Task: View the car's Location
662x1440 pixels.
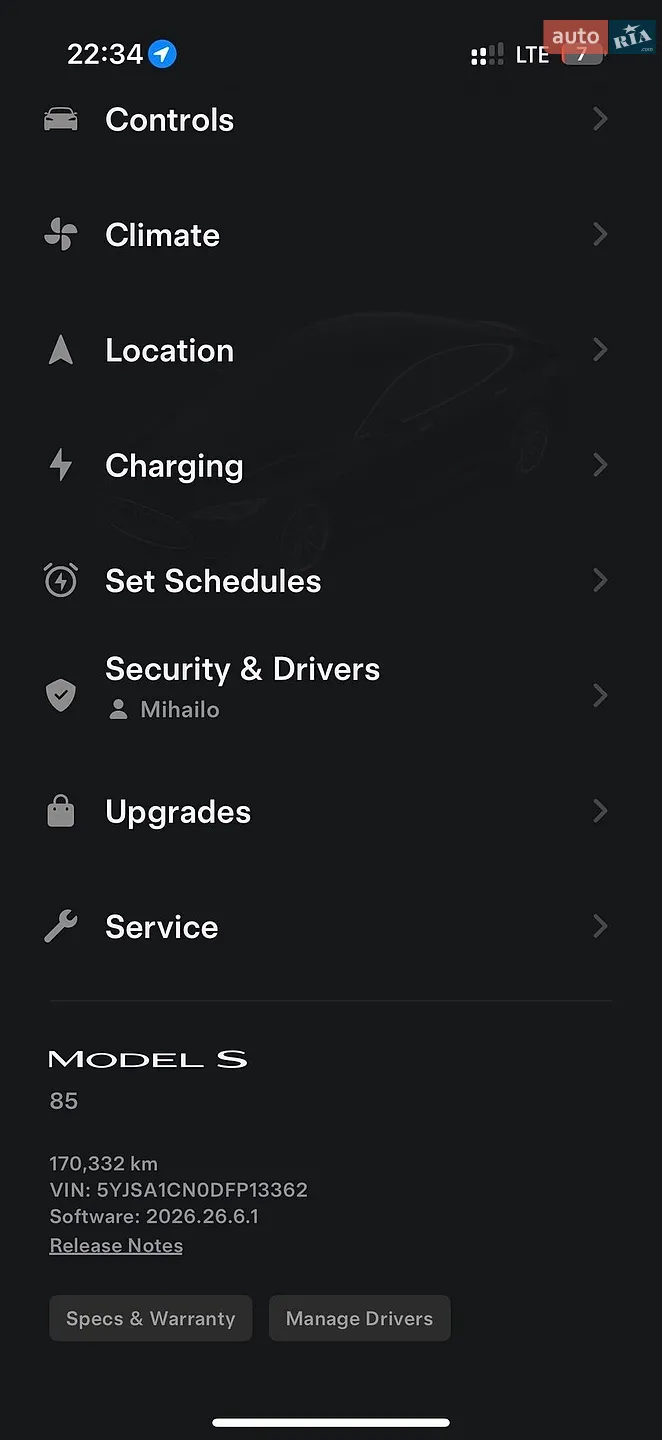Action: (330, 350)
